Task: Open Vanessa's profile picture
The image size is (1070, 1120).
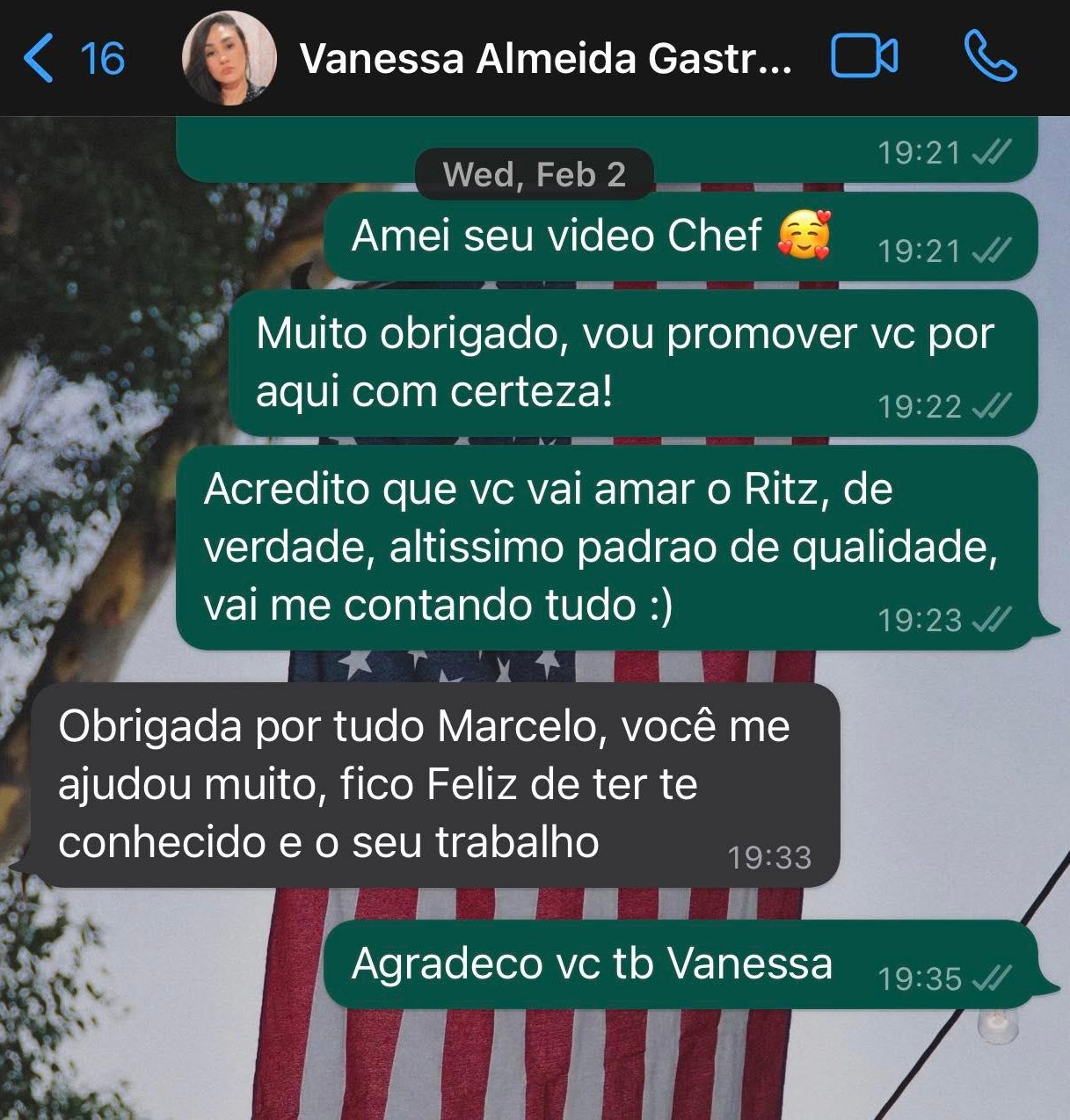Action: 227,58
